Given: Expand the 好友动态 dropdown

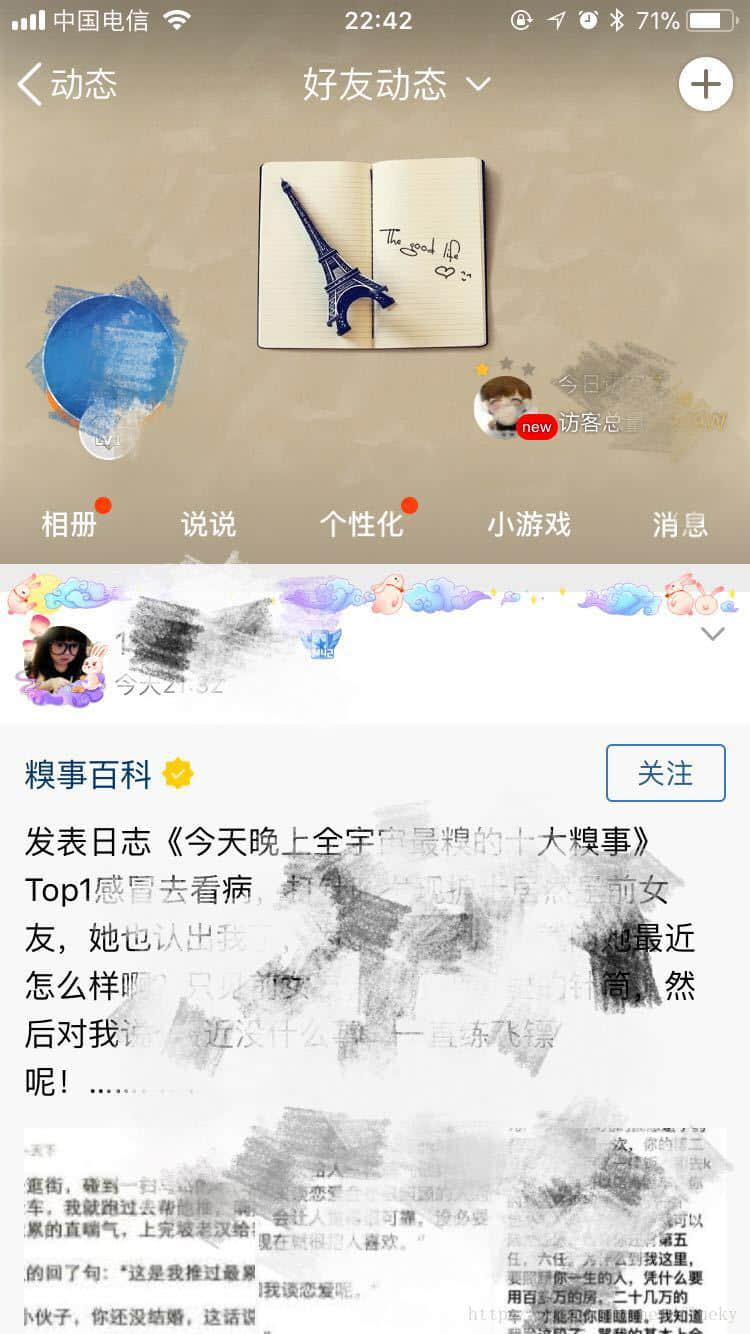Looking at the screenshot, I should [x=396, y=84].
